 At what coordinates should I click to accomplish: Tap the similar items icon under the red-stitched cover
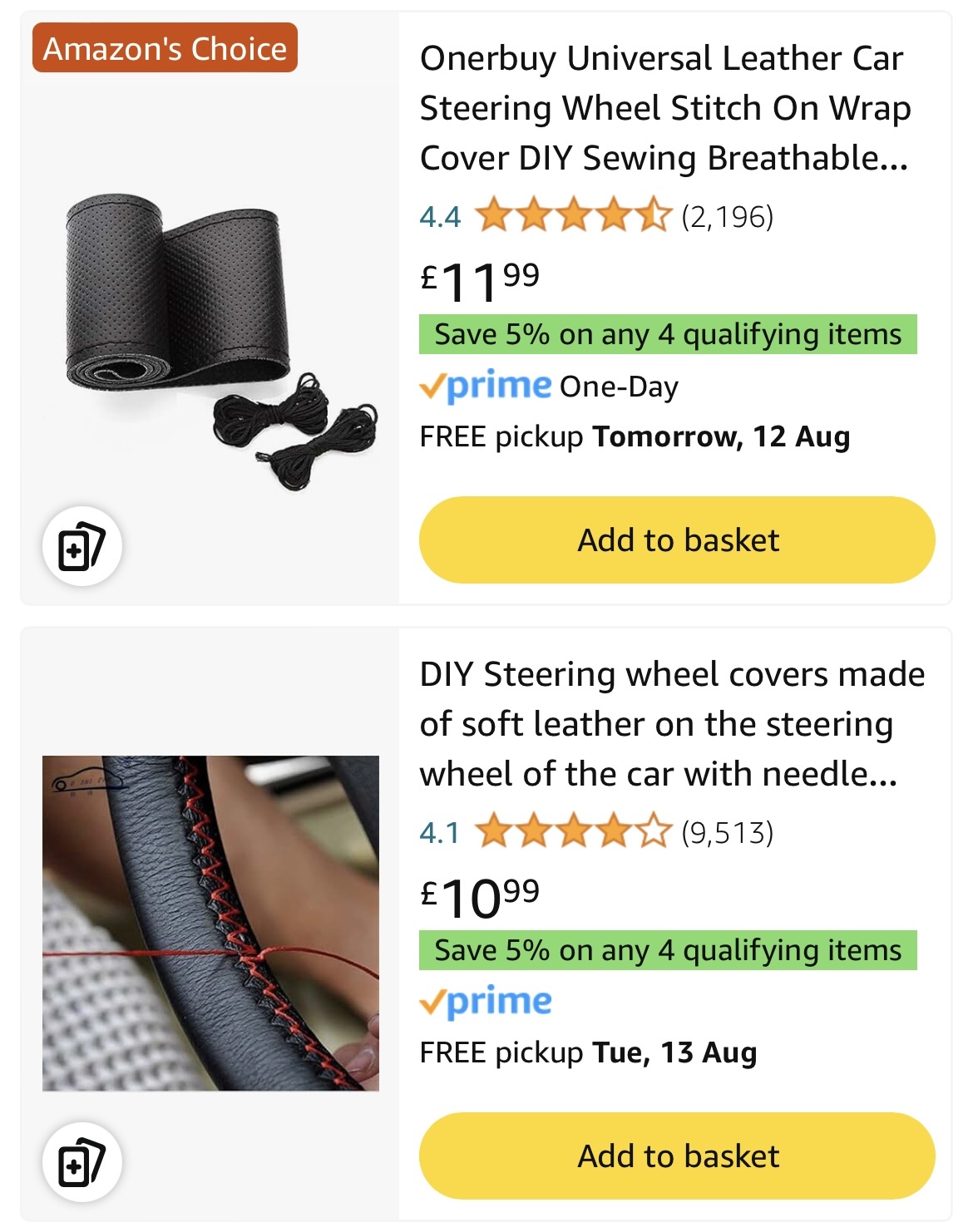pyautogui.click(x=81, y=1162)
